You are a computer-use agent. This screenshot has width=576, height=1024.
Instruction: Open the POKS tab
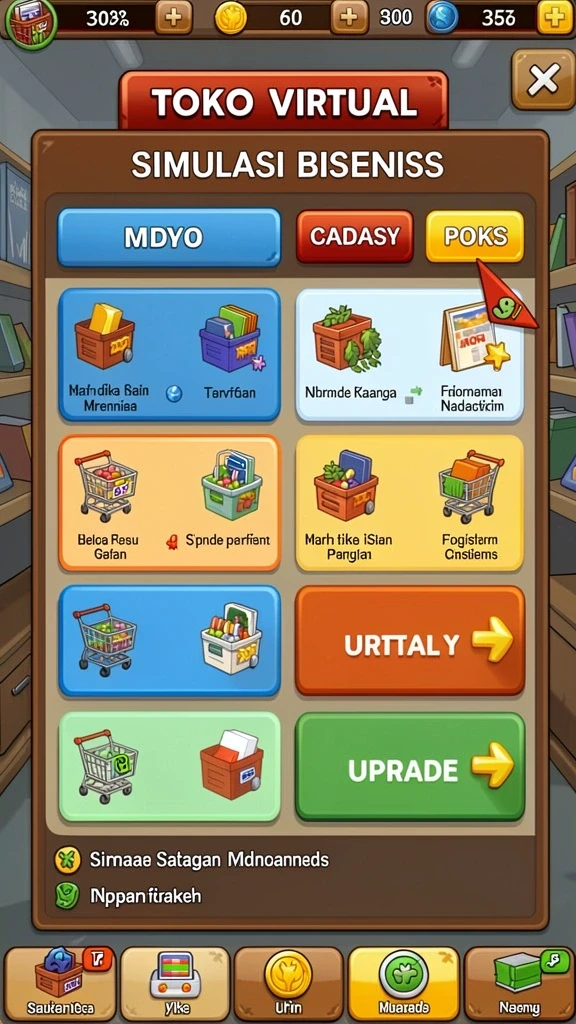[x=475, y=236]
